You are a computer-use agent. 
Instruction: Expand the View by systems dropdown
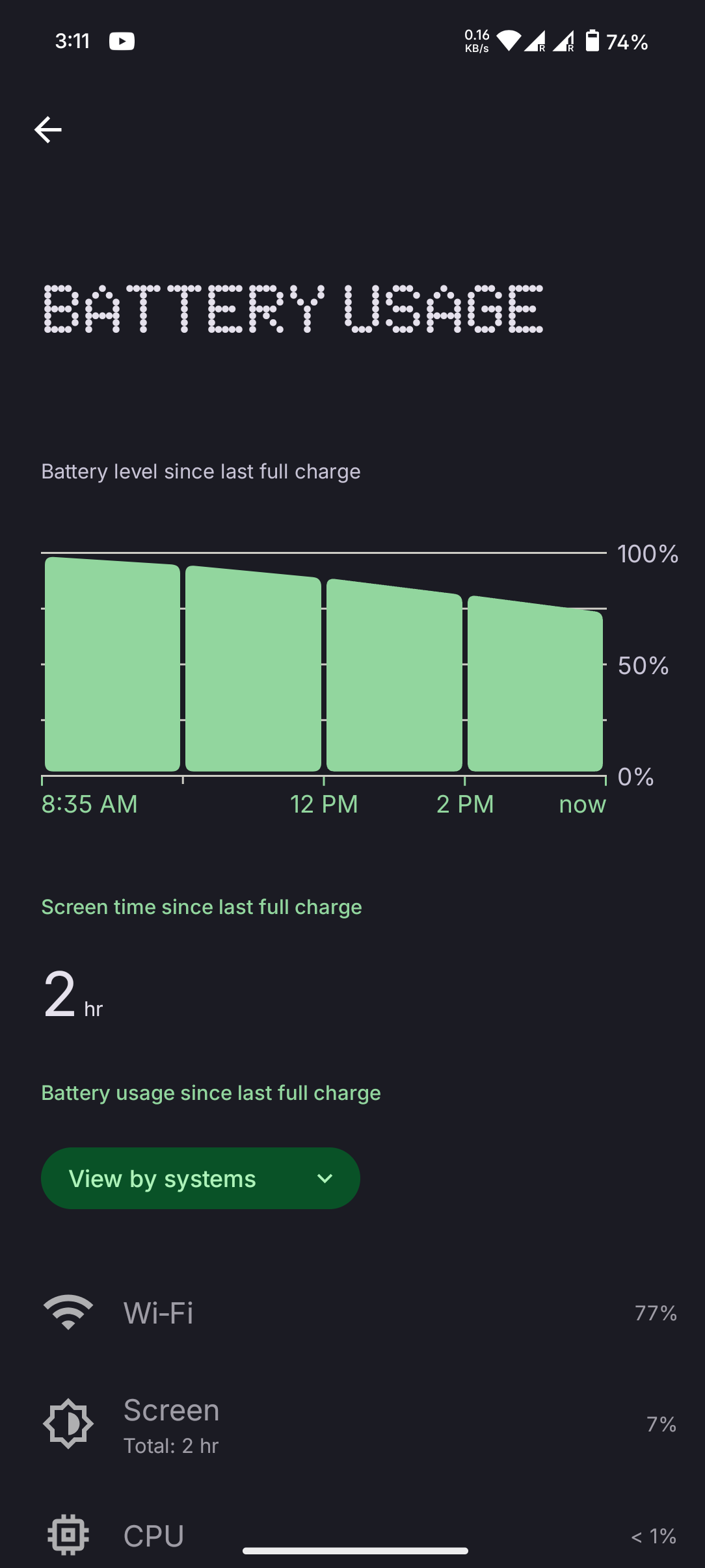pyautogui.click(x=200, y=1178)
